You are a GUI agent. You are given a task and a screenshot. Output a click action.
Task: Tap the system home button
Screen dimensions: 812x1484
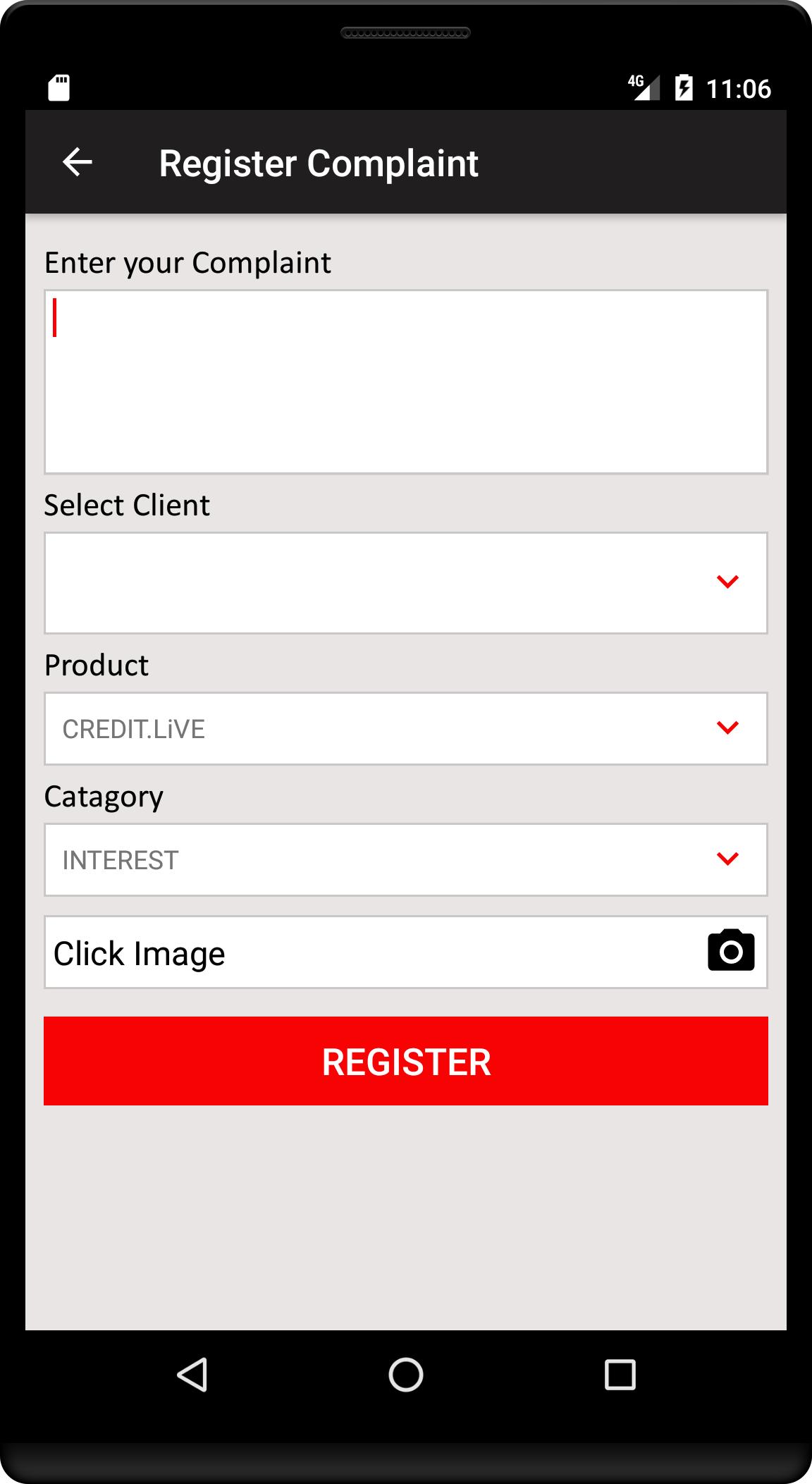405,1374
